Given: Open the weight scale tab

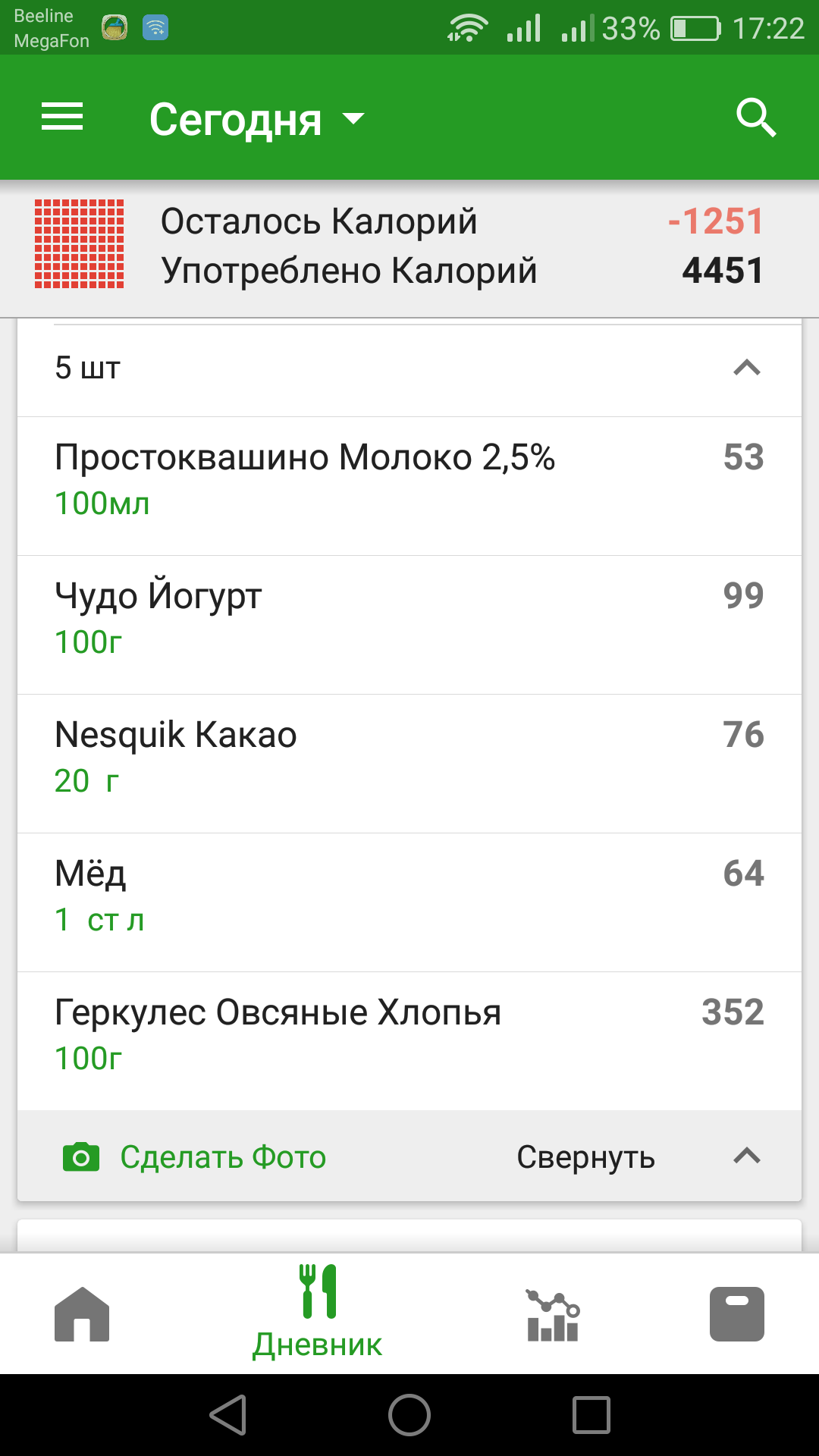Looking at the screenshot, I should [737, 1314].
